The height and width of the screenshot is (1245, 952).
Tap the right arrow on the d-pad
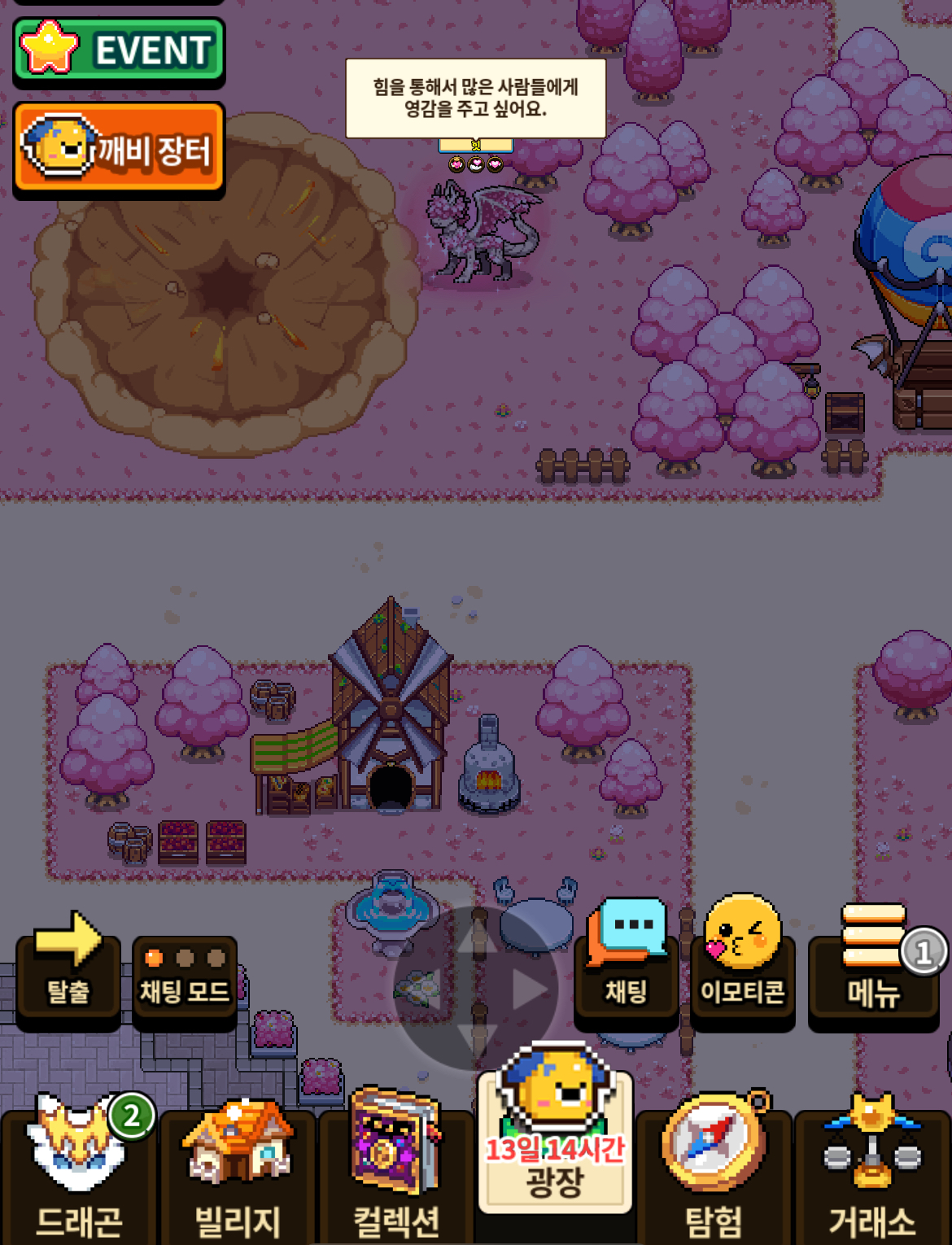click(x=530, y=989)
